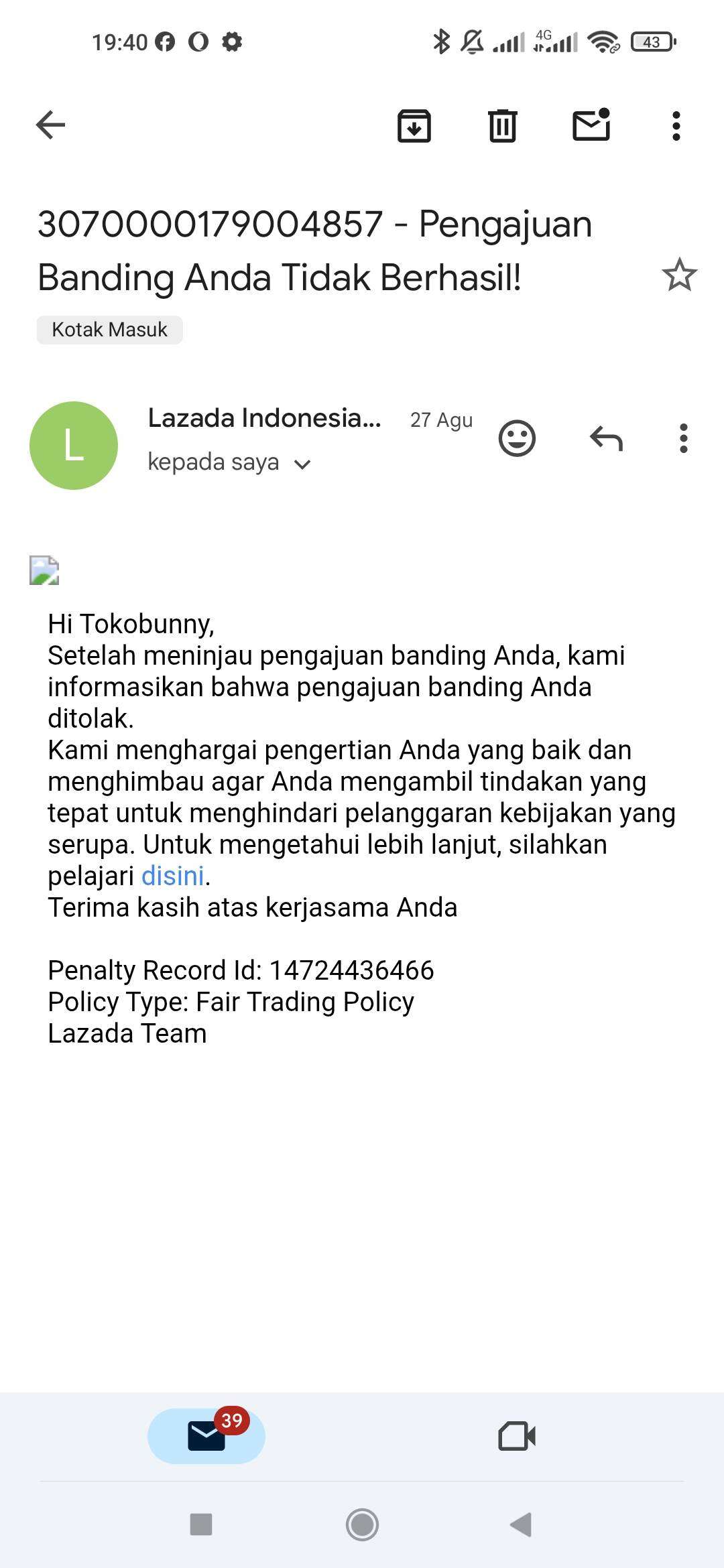The height and width of the screenshot is (1568, 724).
Task: Expand recipient details next to kepada saya
Action: 302,464
